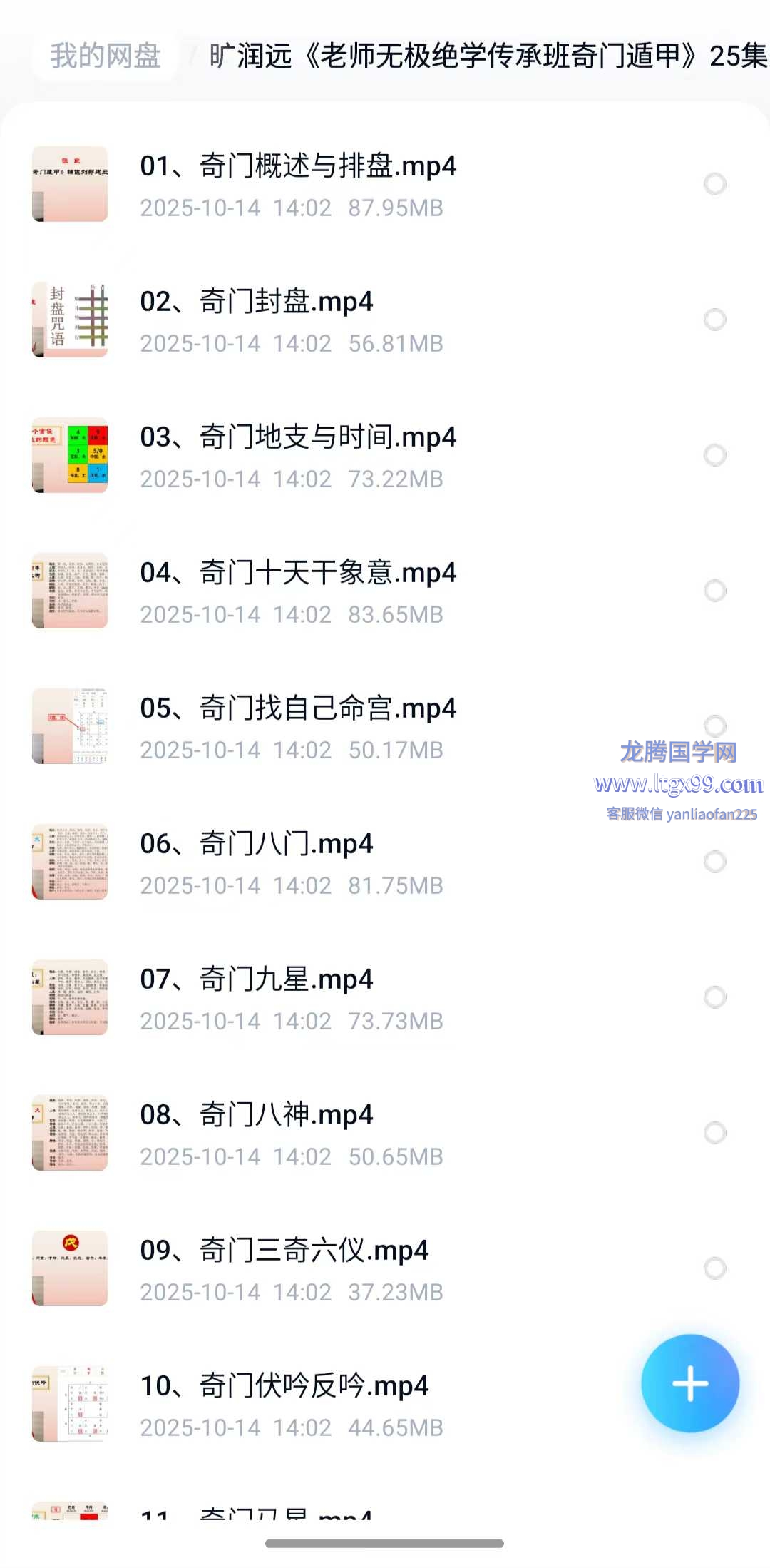
Task: Open 06、奇门八门.mp4 video
Action: pyautogui.click(x=257, y=844)
